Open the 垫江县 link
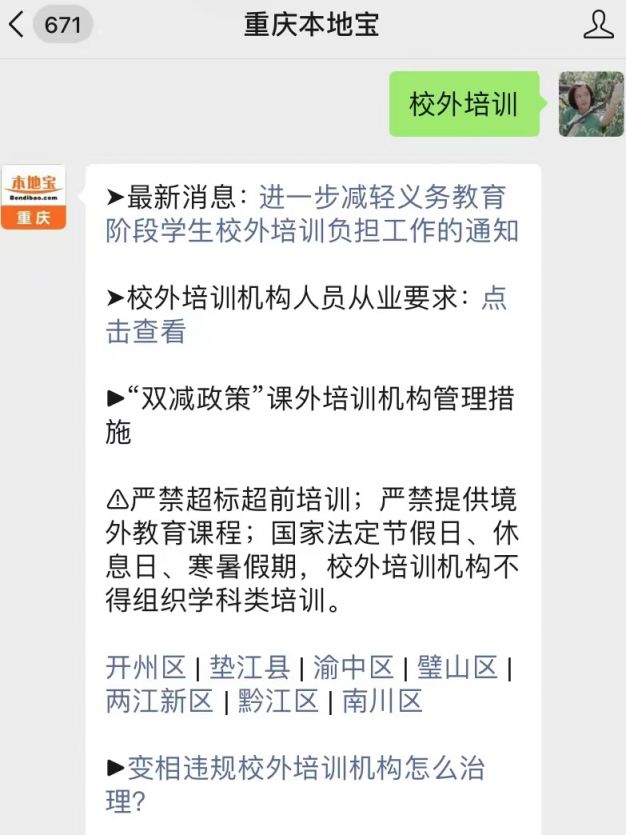Image resolution: width=626 pixels, height=835 pixels. 250,667
